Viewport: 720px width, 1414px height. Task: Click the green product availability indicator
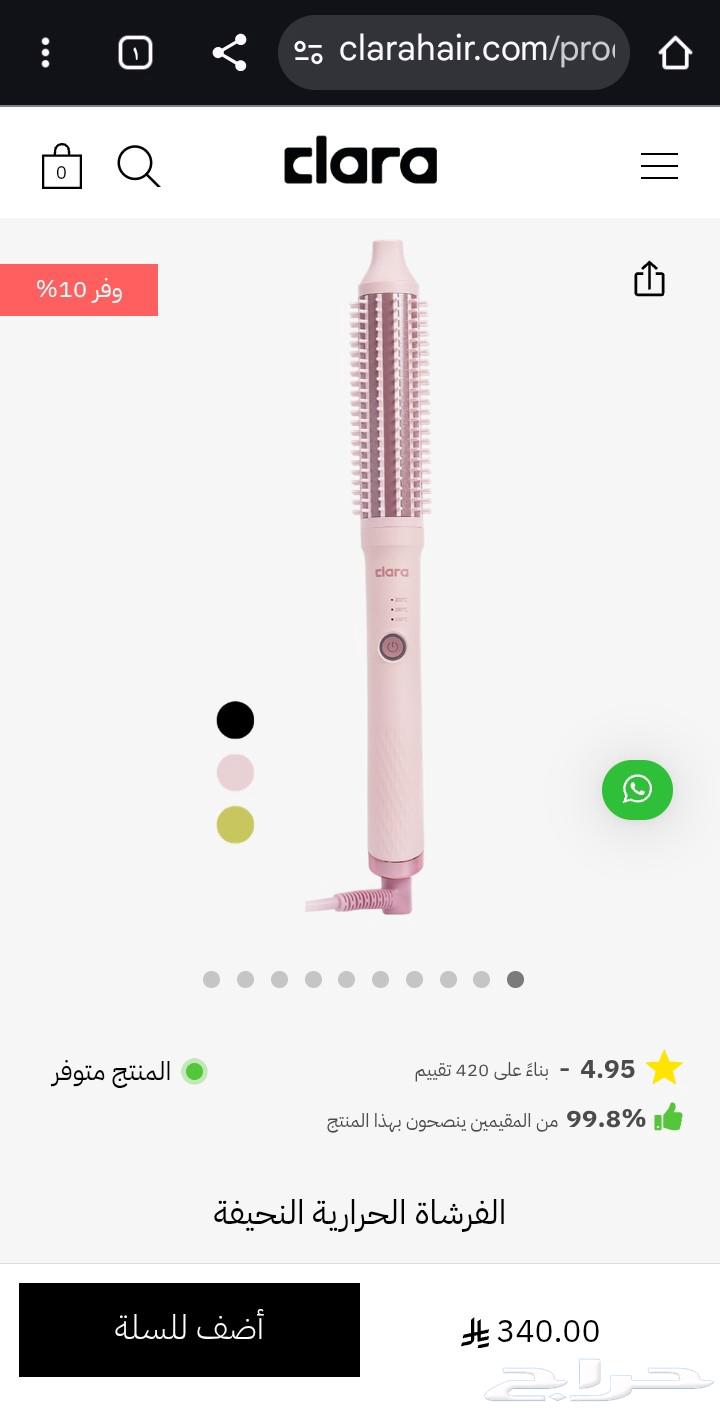tap(196, 1070)
